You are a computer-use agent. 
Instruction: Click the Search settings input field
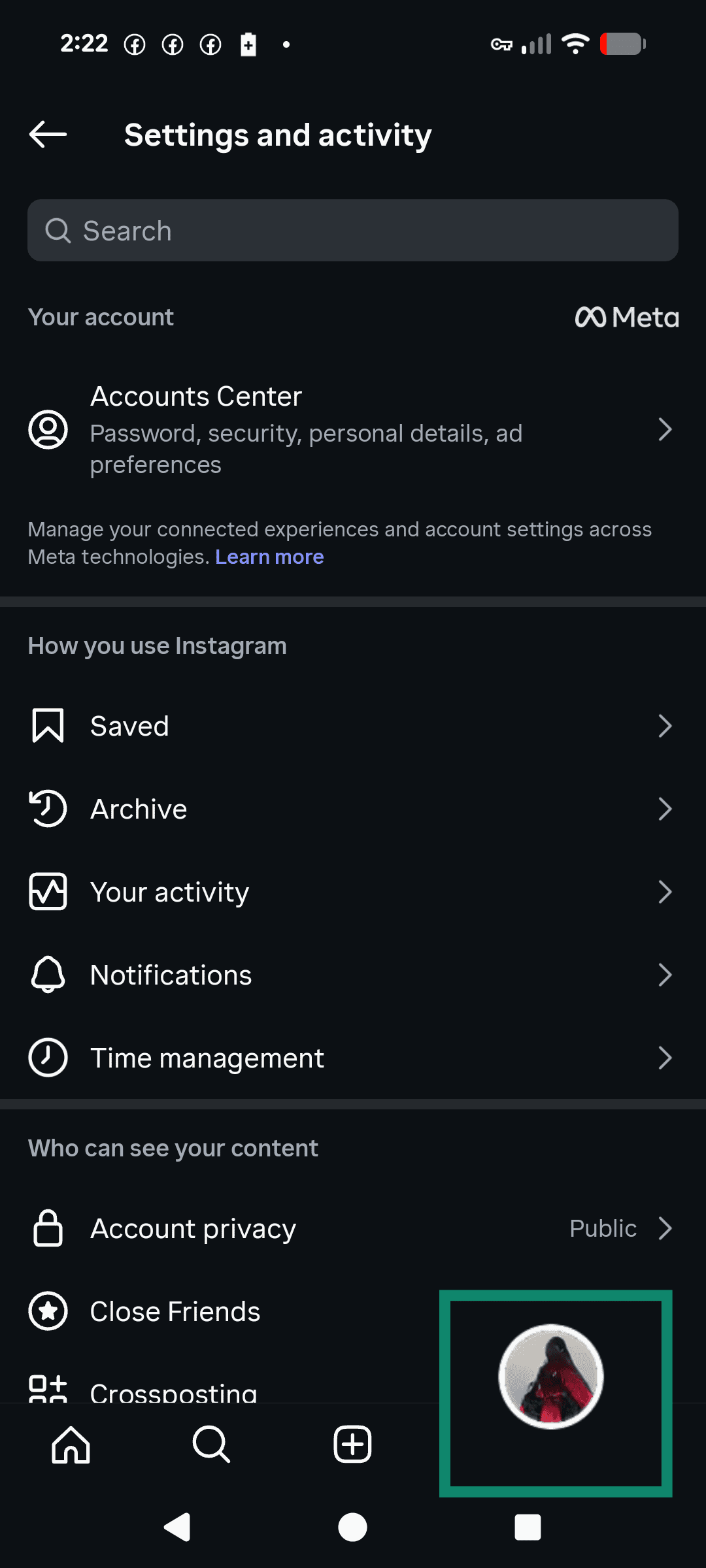(x=353, y=231)
